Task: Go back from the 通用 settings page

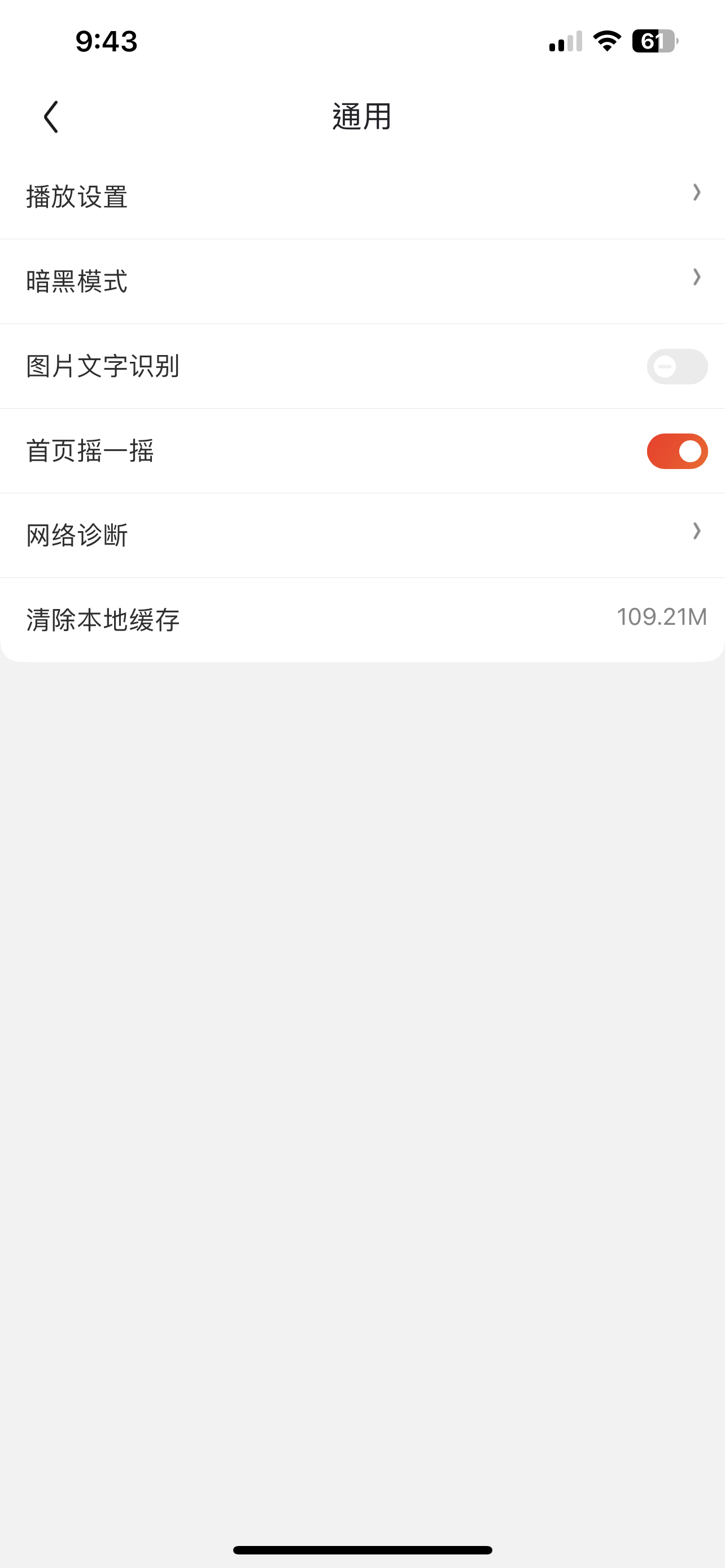Action: [51, 117]
